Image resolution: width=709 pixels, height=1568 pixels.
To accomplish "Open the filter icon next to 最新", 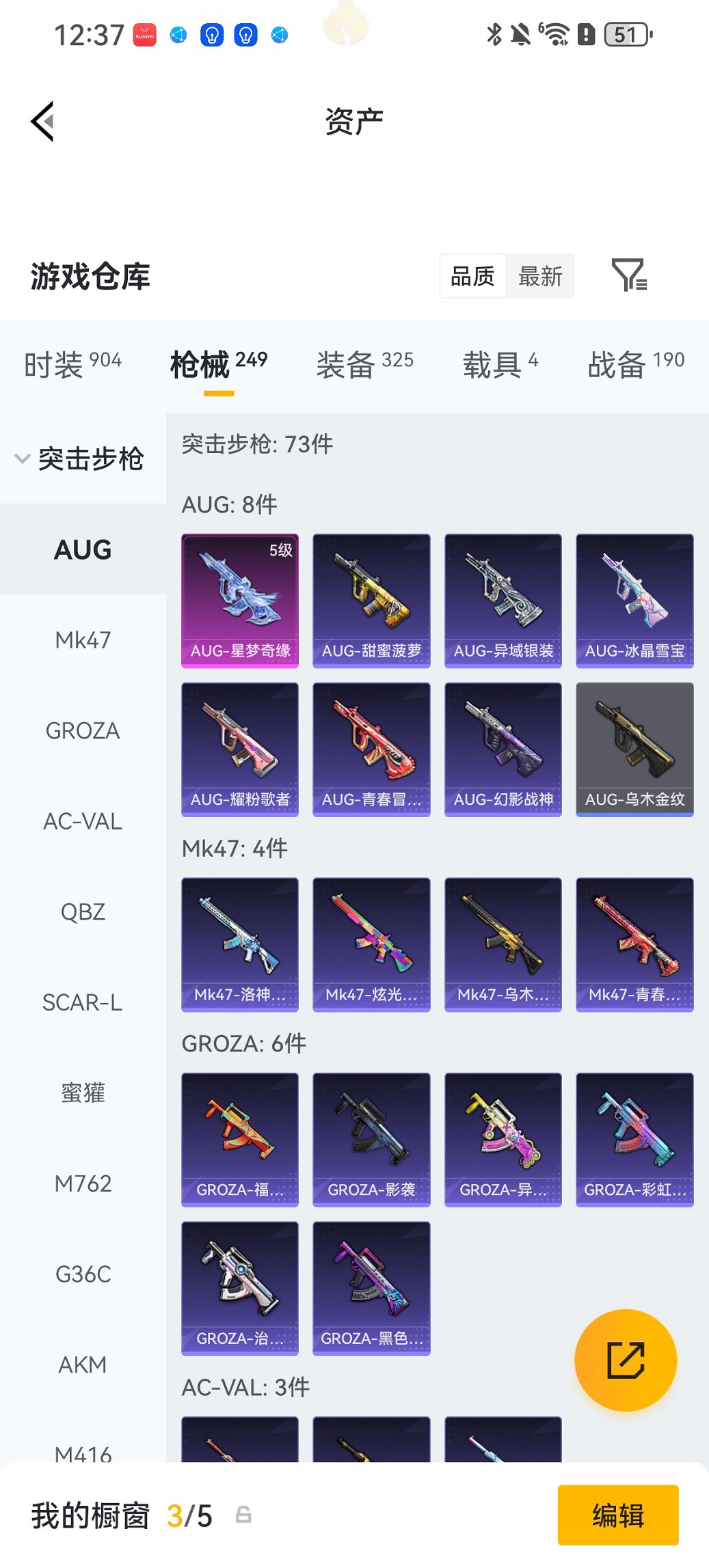I will point(628,275).
